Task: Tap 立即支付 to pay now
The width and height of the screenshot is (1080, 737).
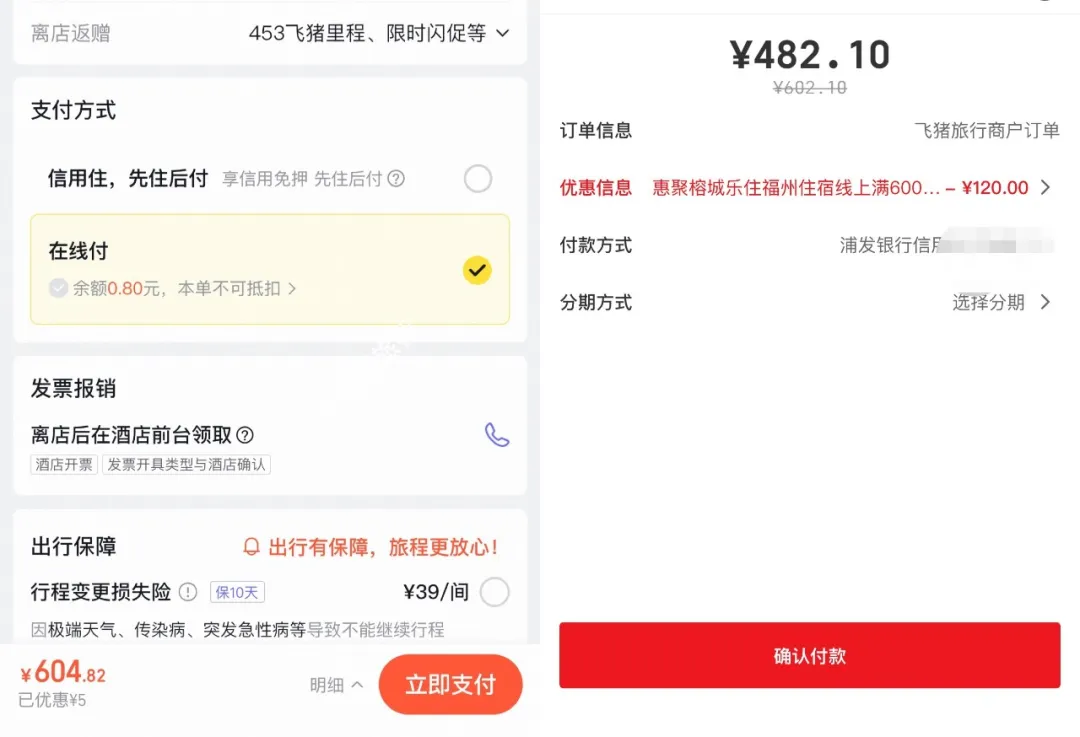Action: 450,685
